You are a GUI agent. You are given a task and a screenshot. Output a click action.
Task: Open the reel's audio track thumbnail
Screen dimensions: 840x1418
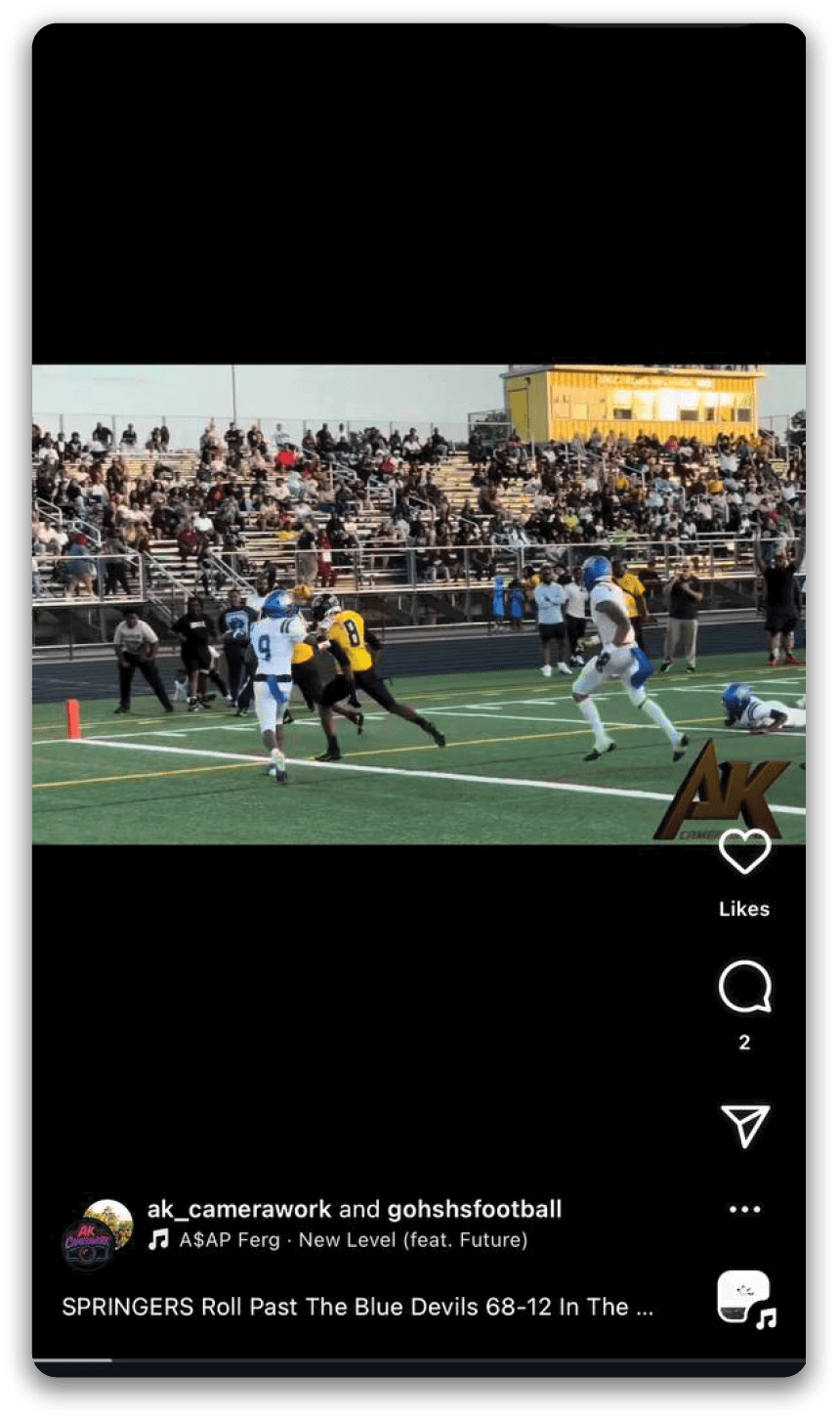pyautogui.click(x=745, y=1299)
